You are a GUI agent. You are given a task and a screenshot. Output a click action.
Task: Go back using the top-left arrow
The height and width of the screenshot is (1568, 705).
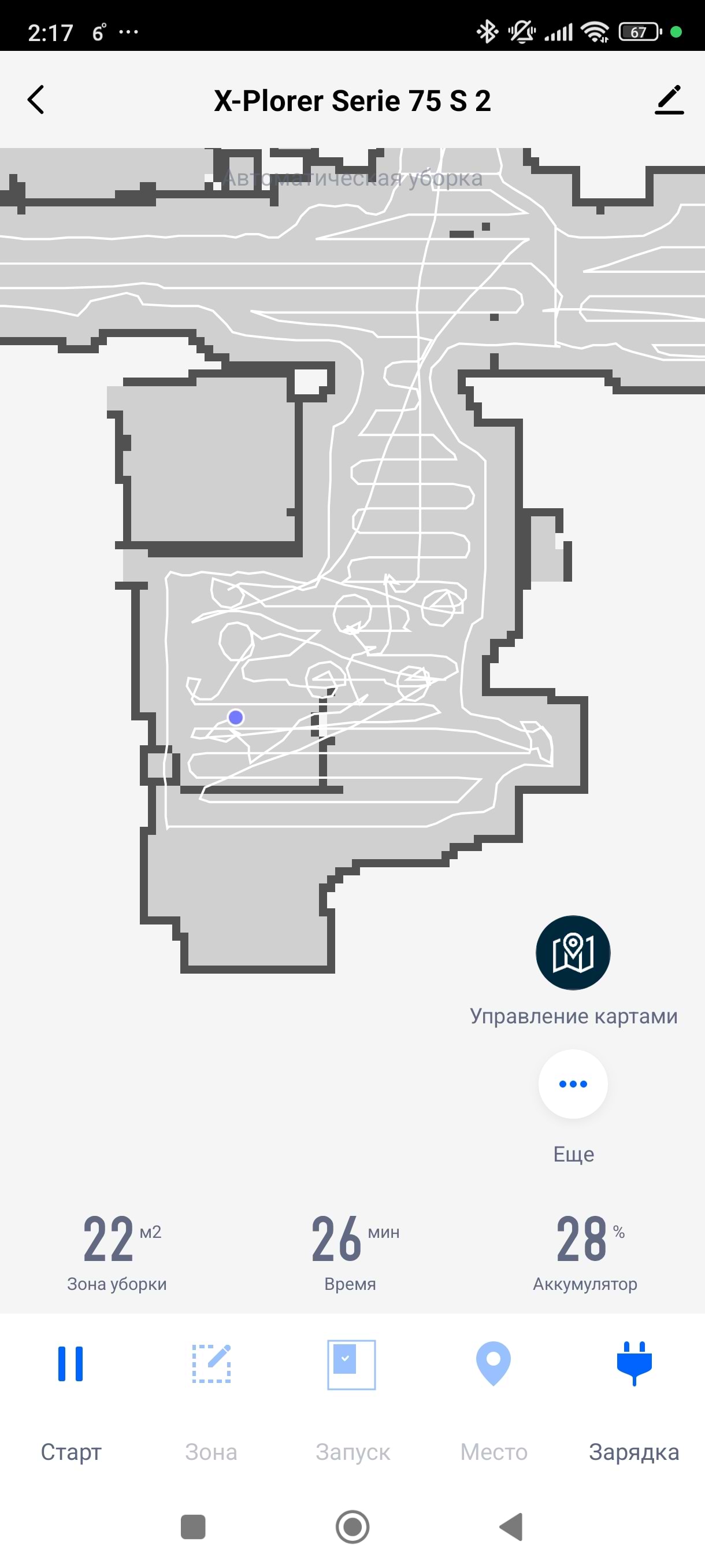[x=36, y=100]
